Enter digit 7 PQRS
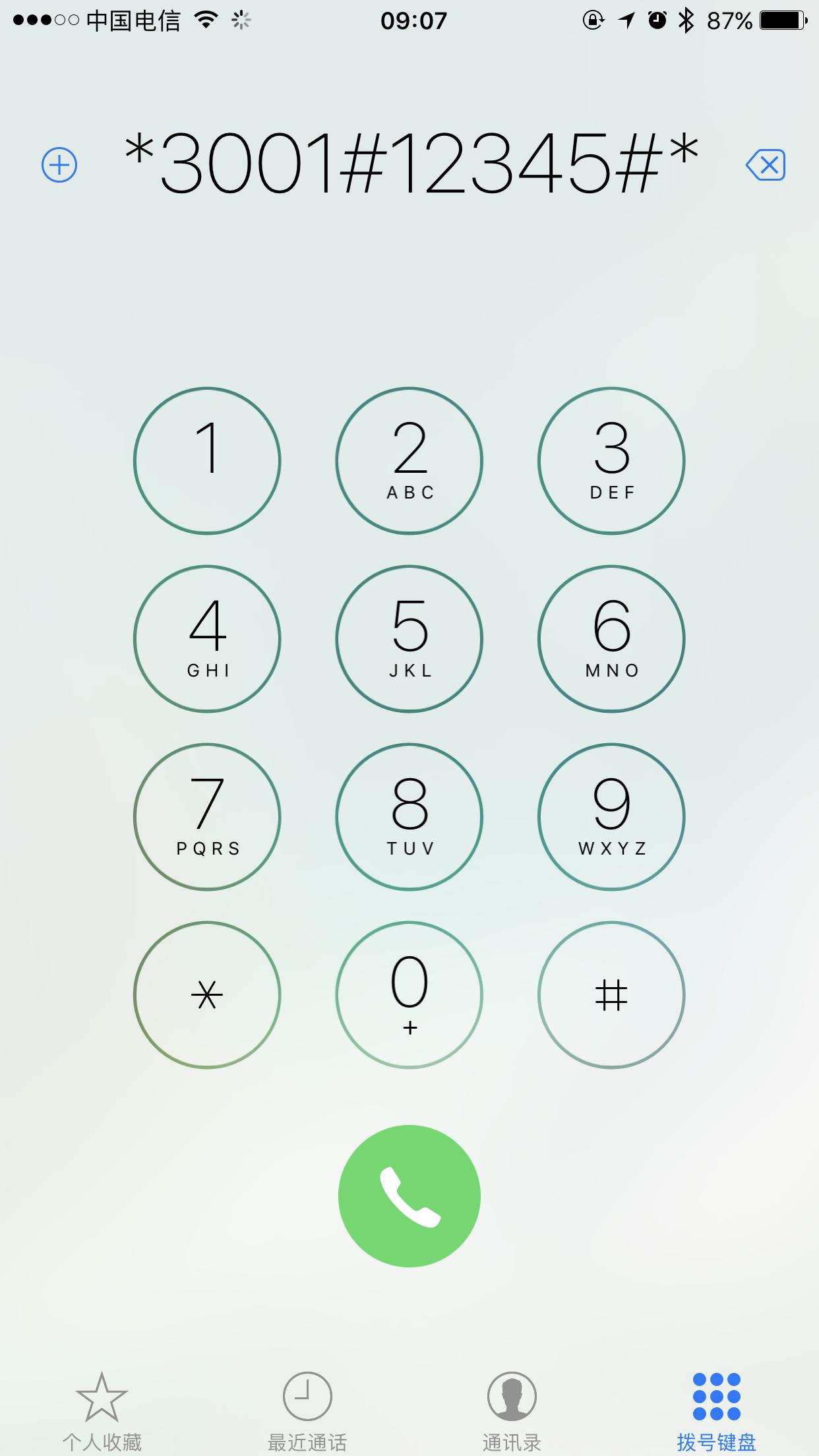The image size is (819, 1456). pos(207,816)
